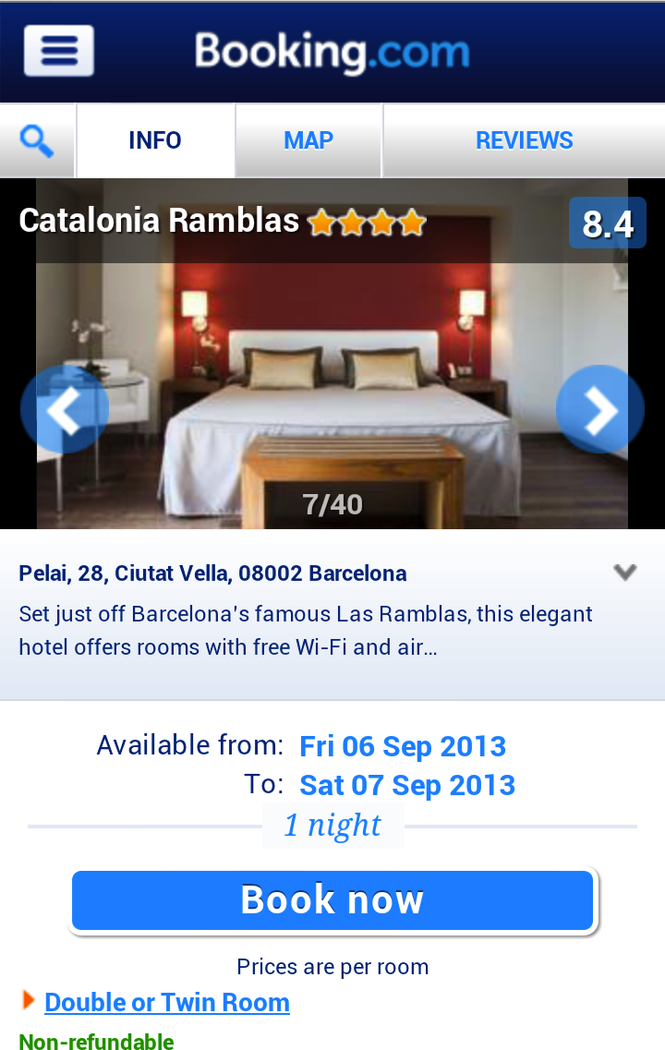Open the Double or Twin Room link

(x=167, y=1002)
